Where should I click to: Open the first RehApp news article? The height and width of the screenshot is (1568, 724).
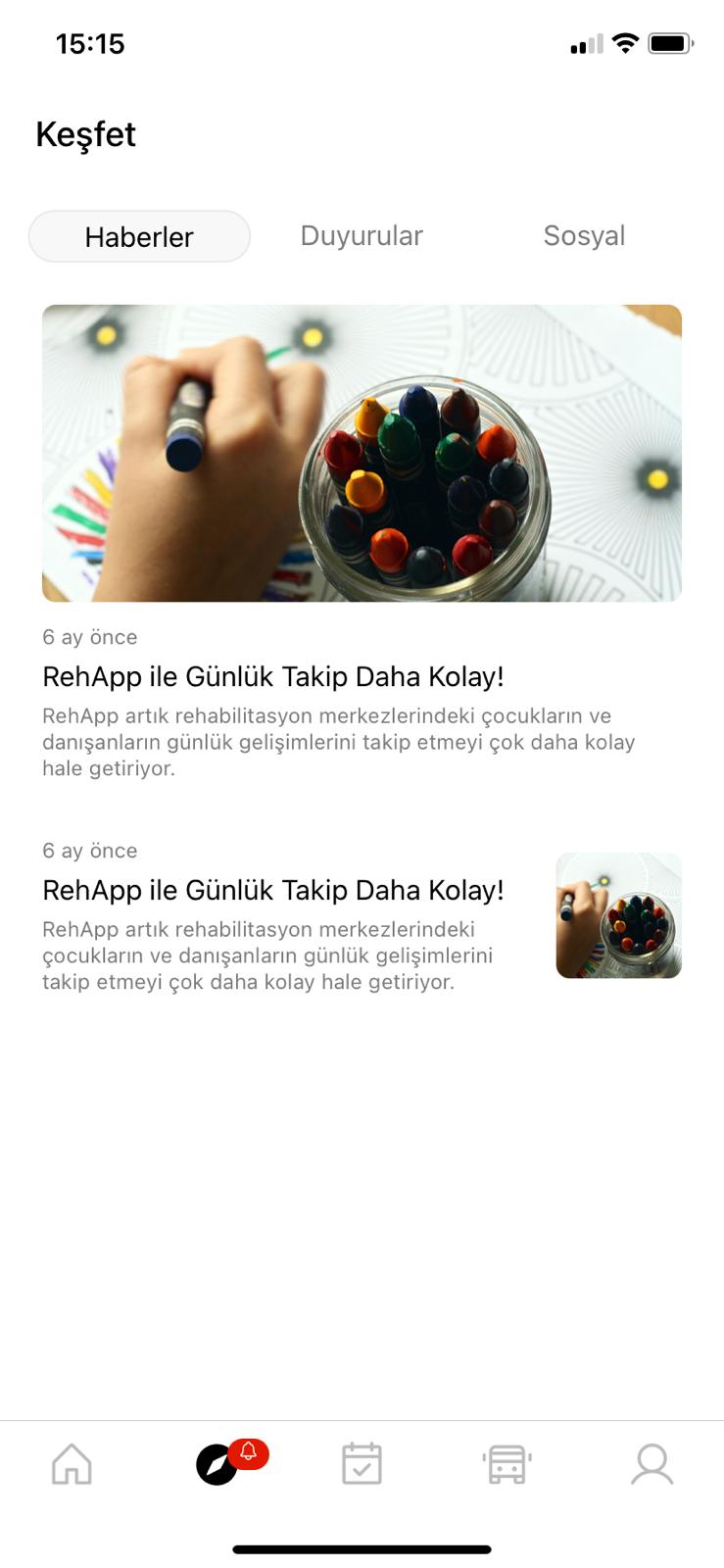coord(272,676)
